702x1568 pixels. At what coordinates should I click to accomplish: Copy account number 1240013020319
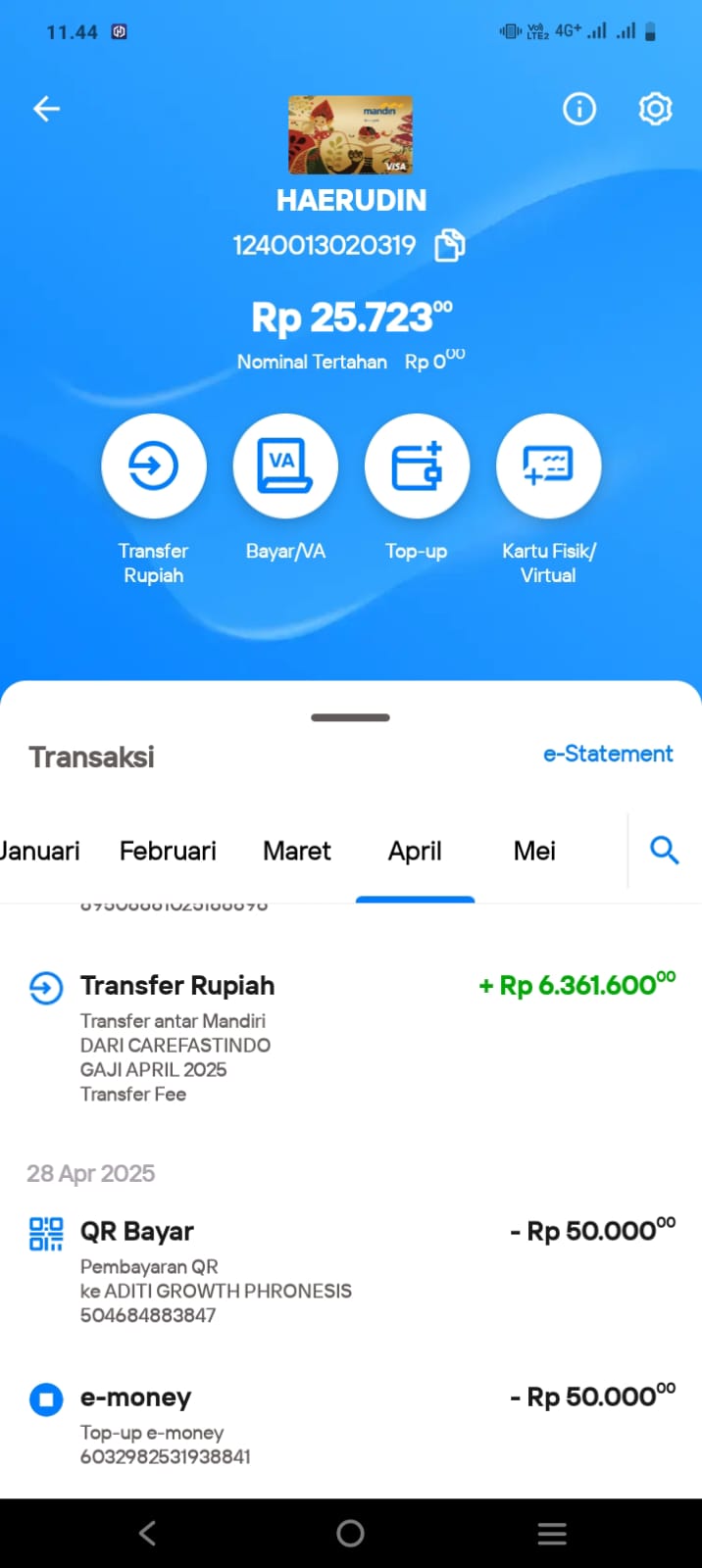[x=450, y=245]
